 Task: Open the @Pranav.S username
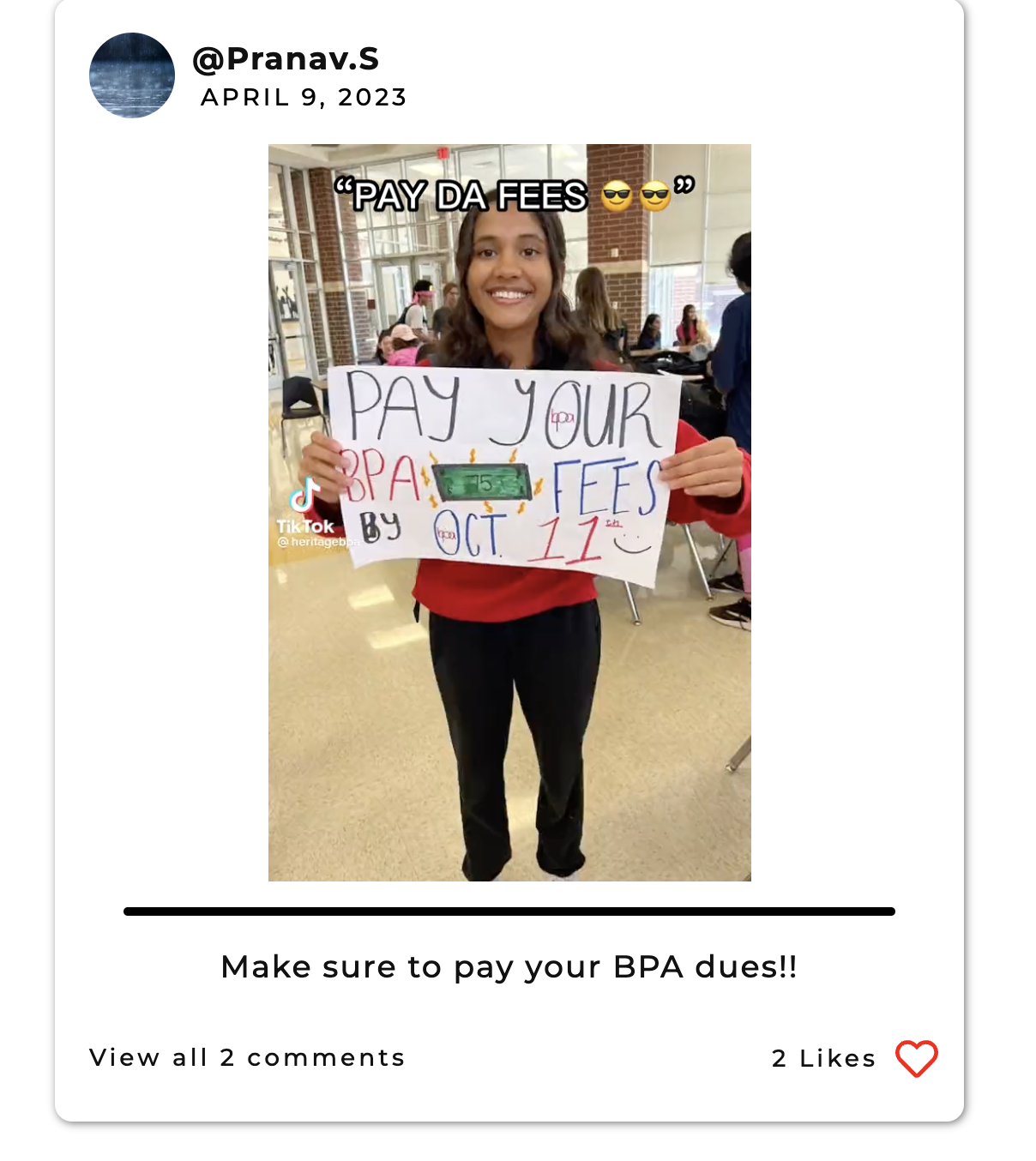[x=286, y=58]
